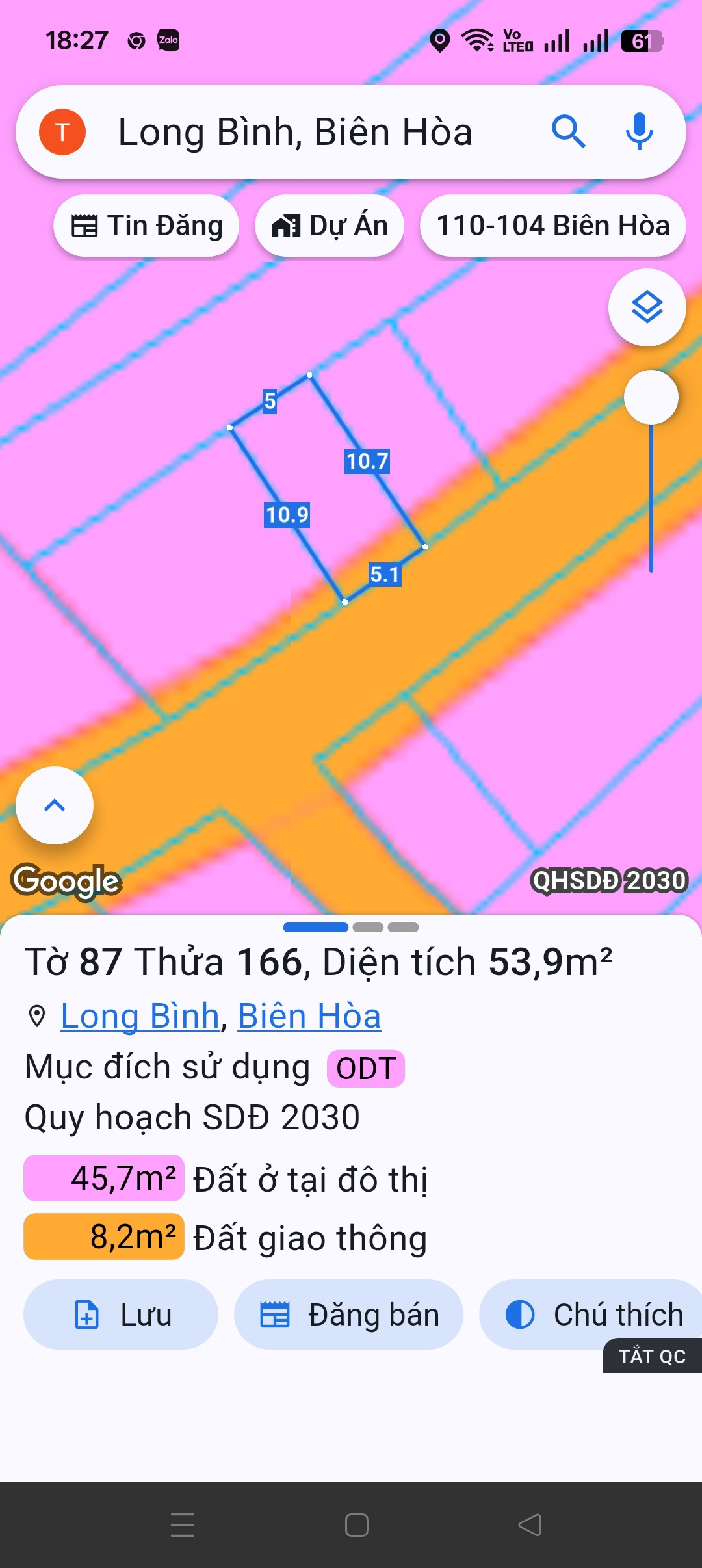
Task: Open the Biên Hòa link
Action: [x=309, y=1015]
